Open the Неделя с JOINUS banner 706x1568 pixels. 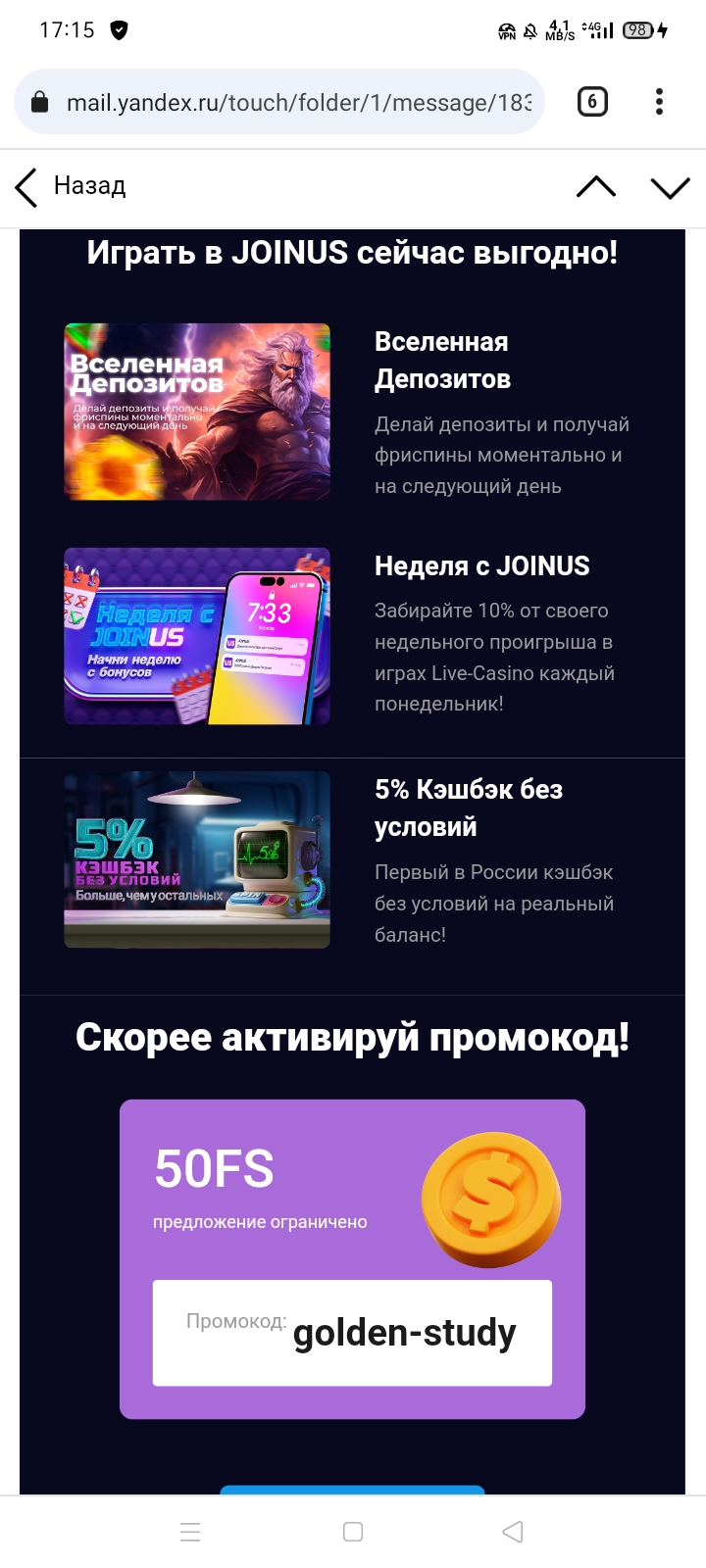197,636
